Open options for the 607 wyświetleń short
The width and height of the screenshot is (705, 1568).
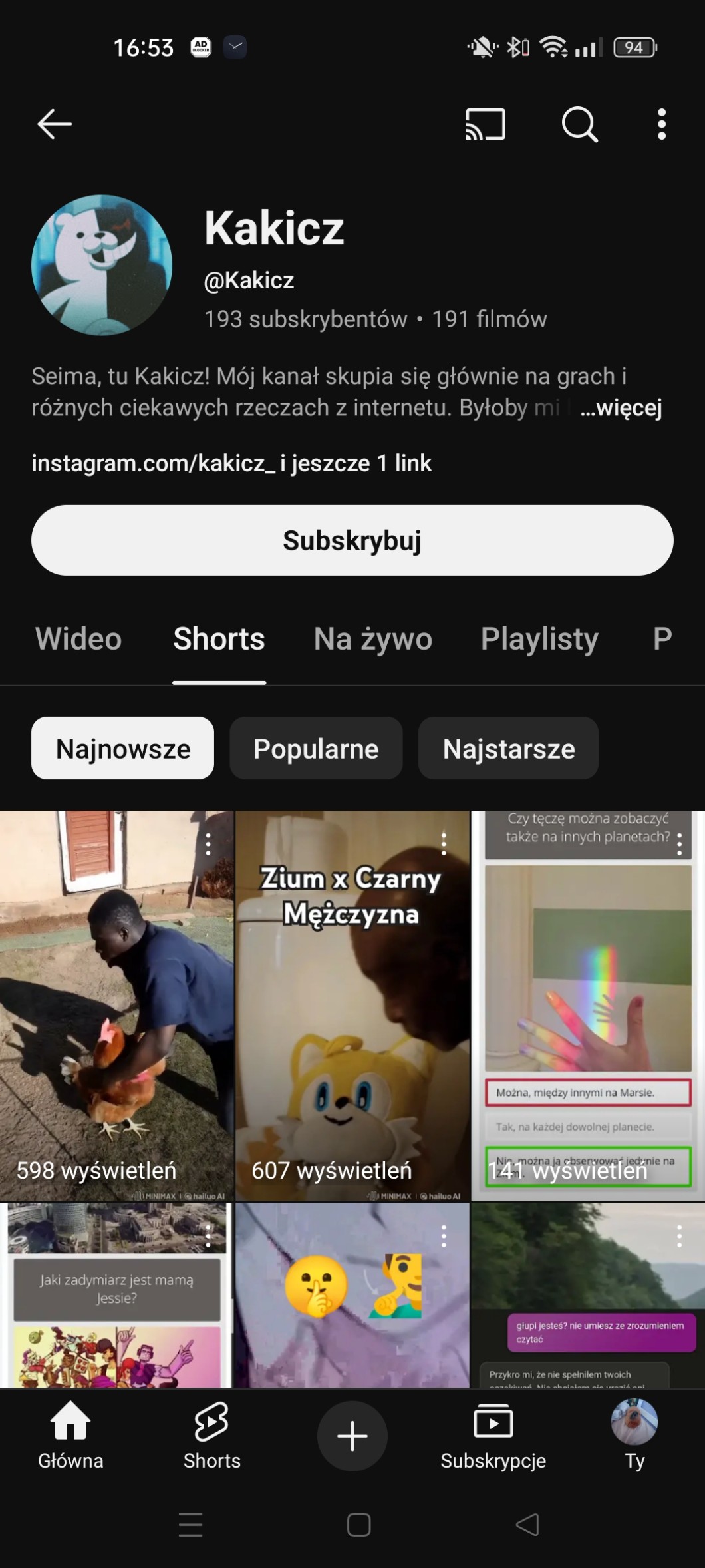(444, 844)
